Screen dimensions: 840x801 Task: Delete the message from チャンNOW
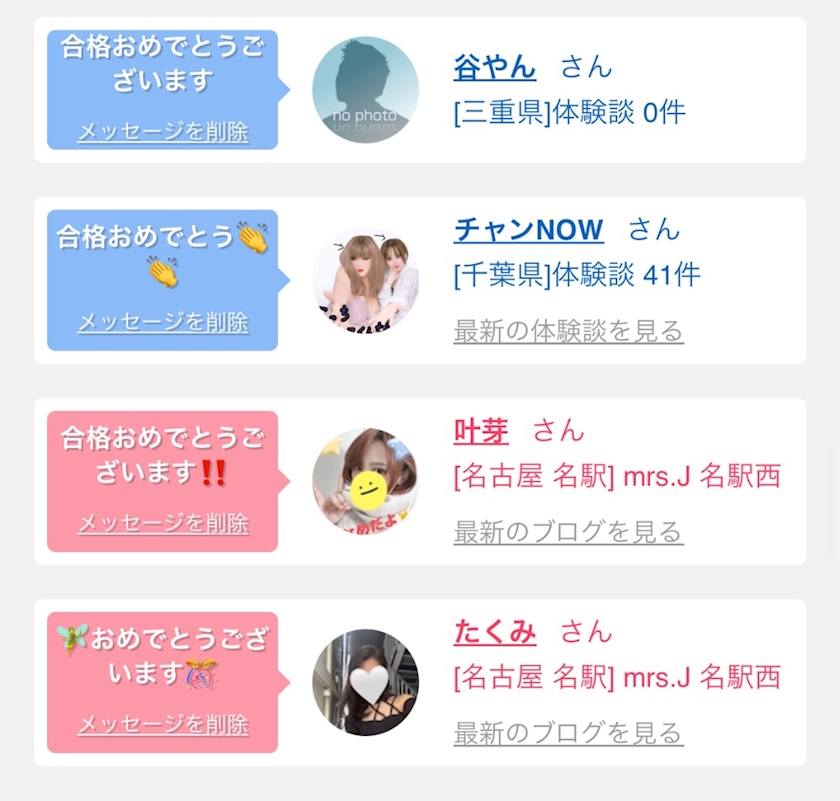163,322
